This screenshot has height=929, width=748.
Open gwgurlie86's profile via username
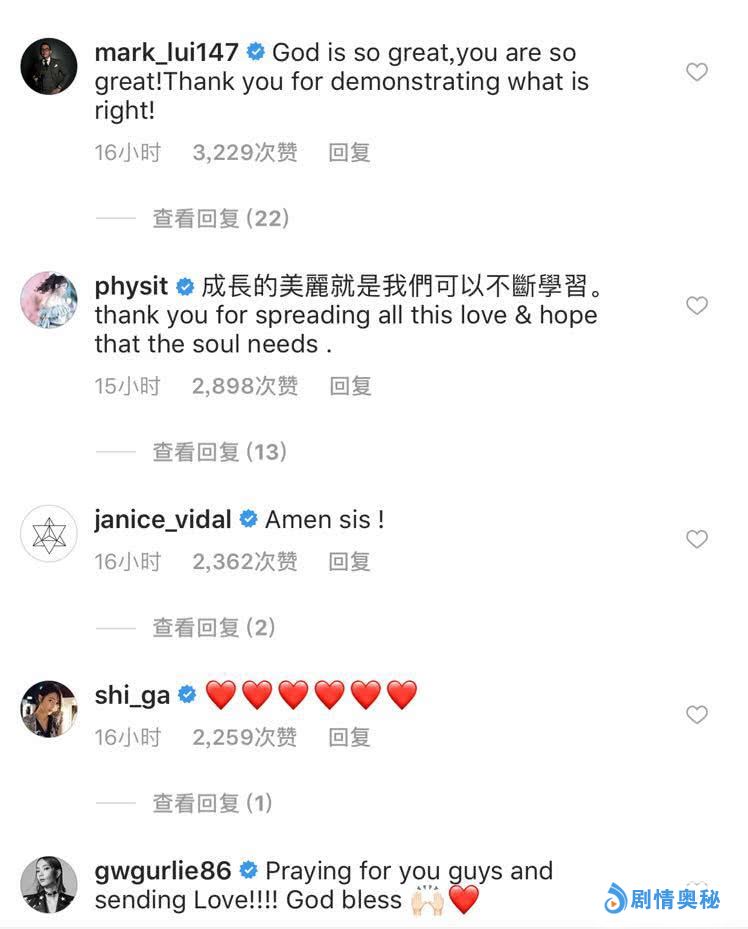163,870
